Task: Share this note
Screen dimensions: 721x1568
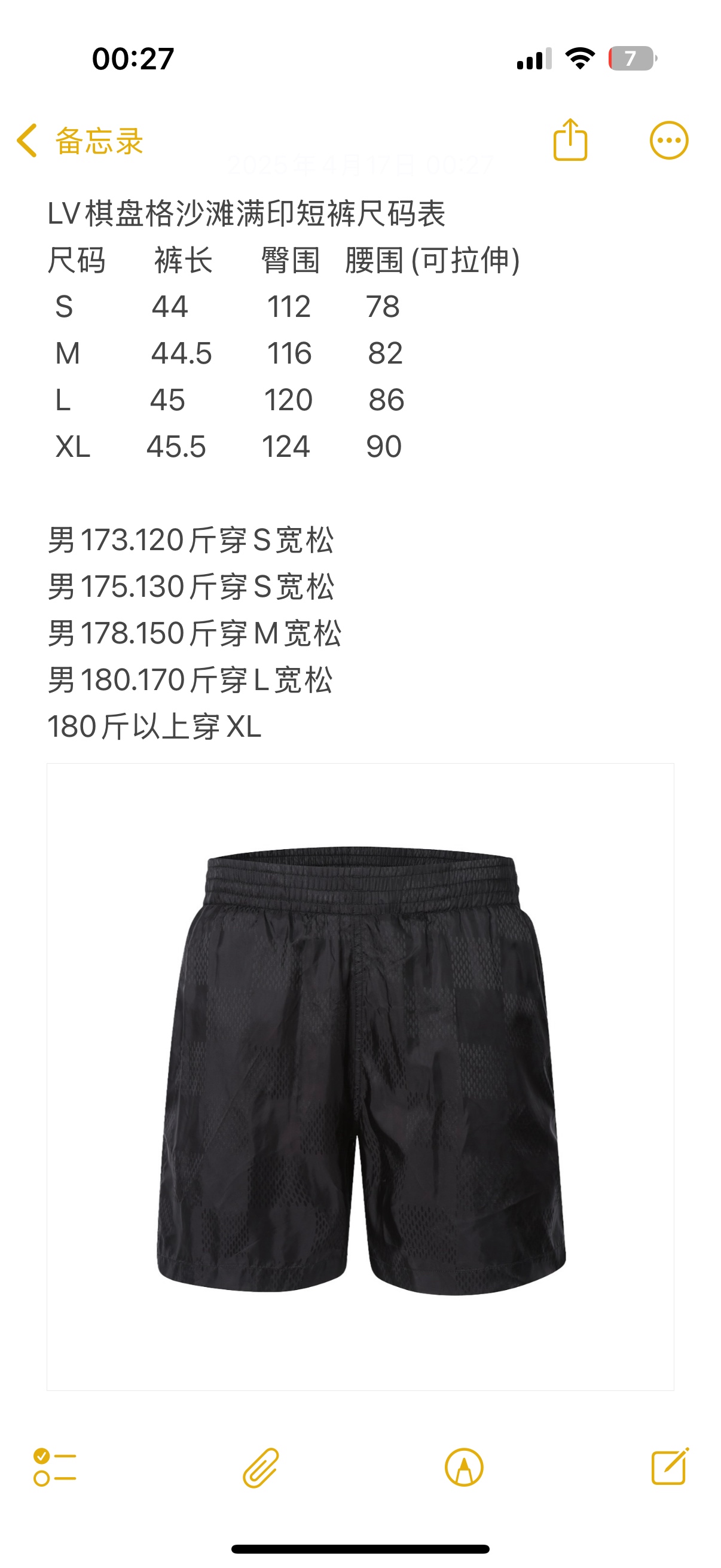Action: pyautogui.click(x=570, y=141)
